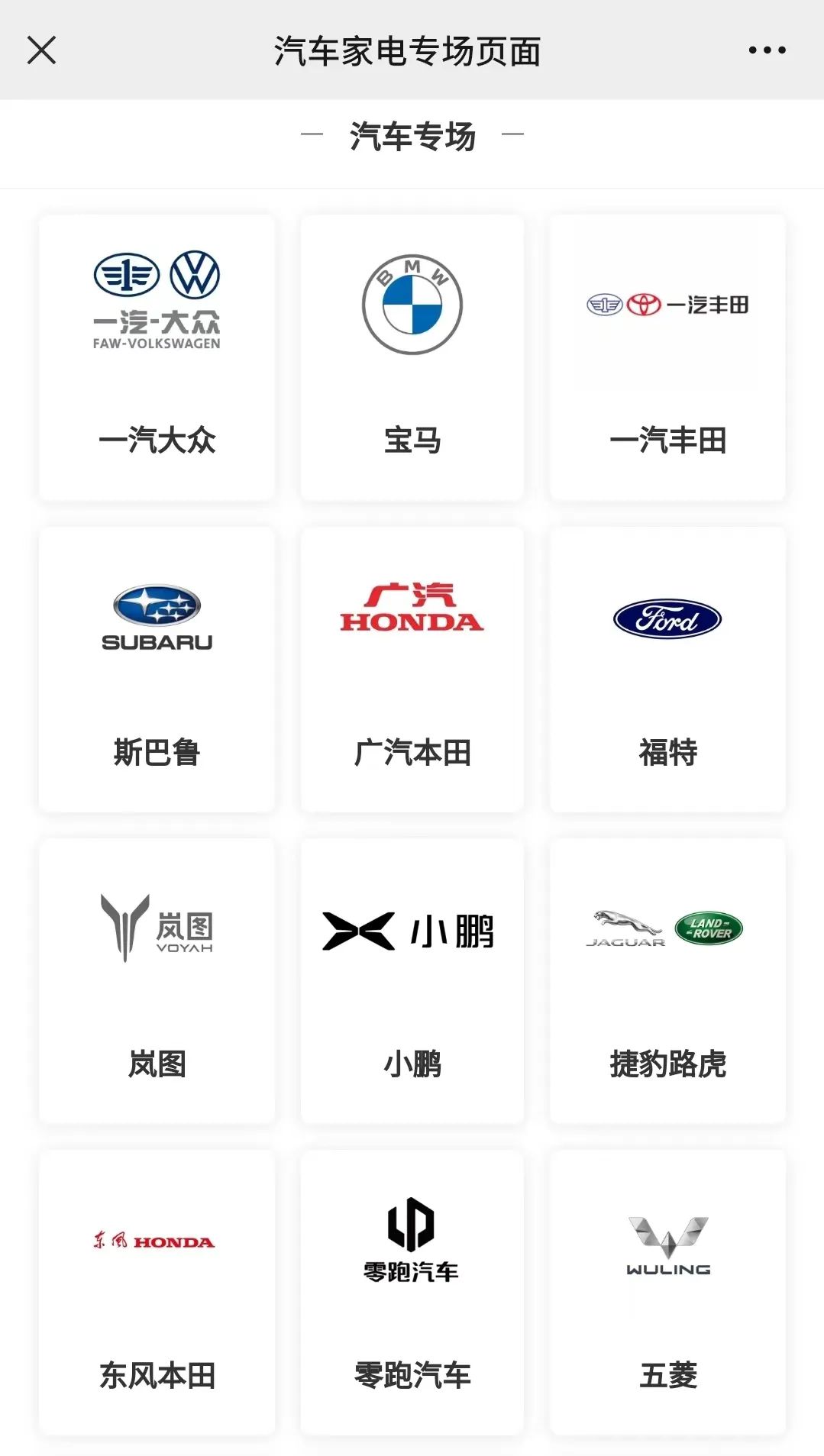Image resolution: width=824 pixels, height=1456 pixels.
Task: Select the 福特 Ford card
Action: tap(667, 669)
